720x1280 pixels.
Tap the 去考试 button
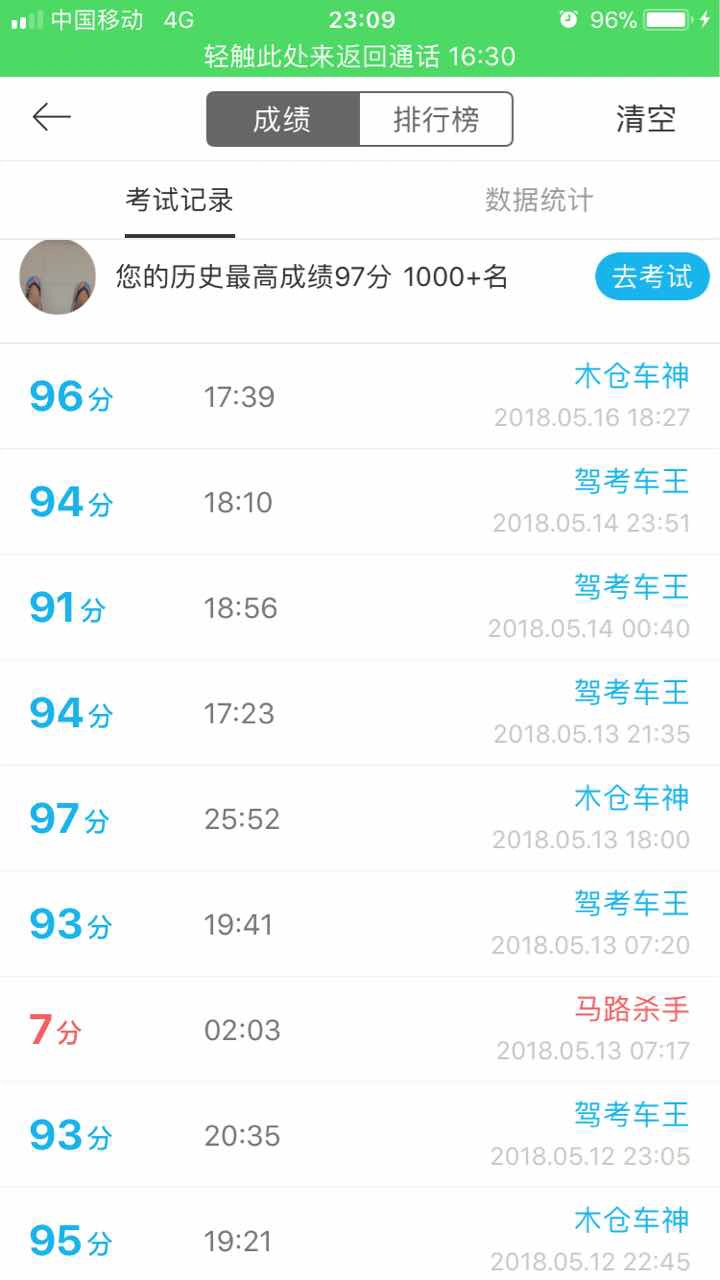point(652,276)
